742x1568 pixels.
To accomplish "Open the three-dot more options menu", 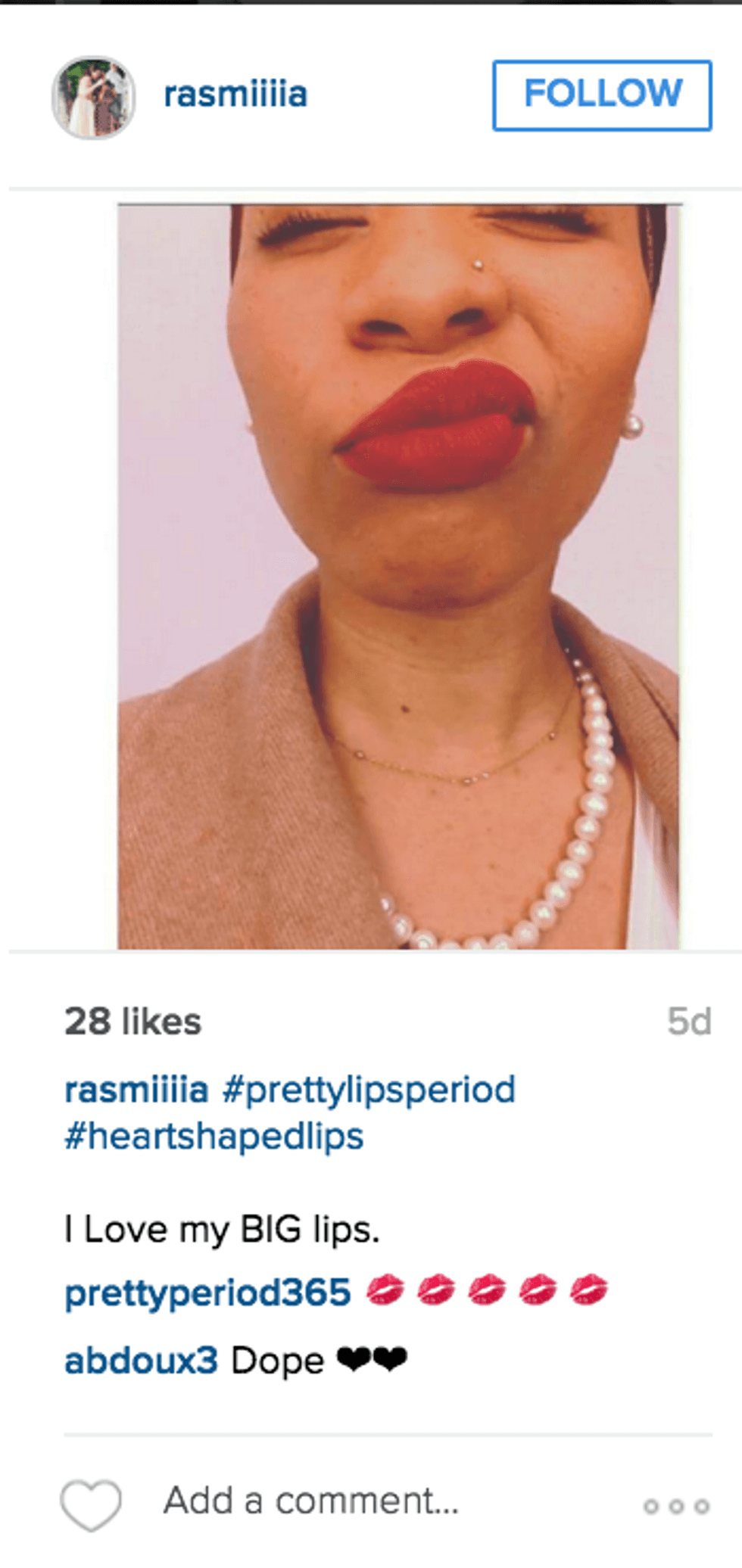I will (x=676, y=1506).
